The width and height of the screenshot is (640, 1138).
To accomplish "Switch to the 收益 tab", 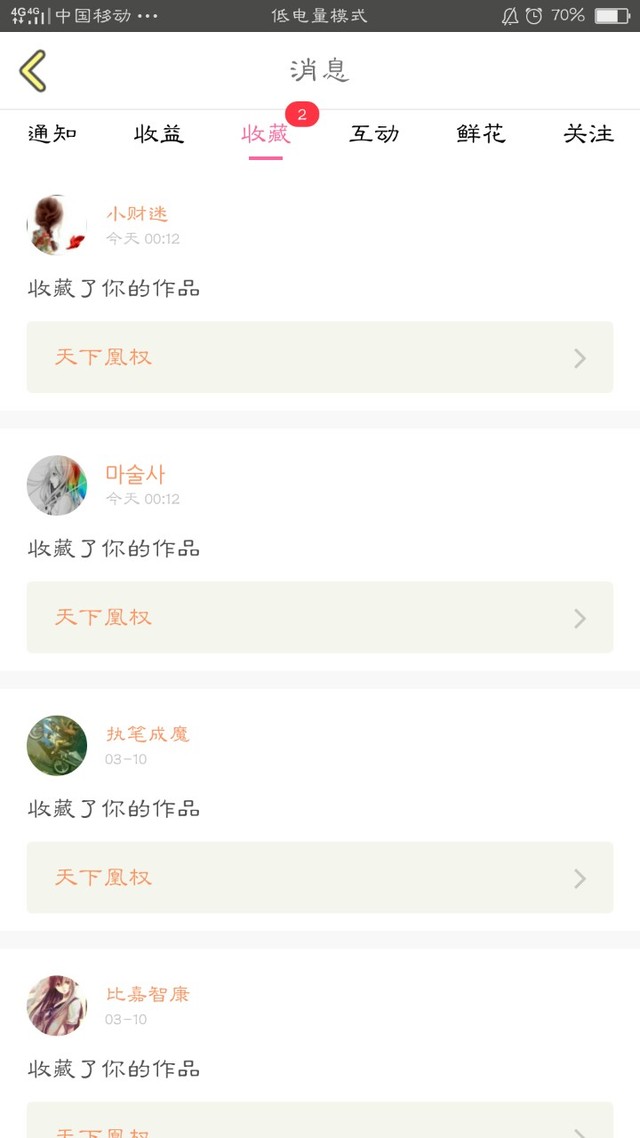I will click(x=159, y=134).
